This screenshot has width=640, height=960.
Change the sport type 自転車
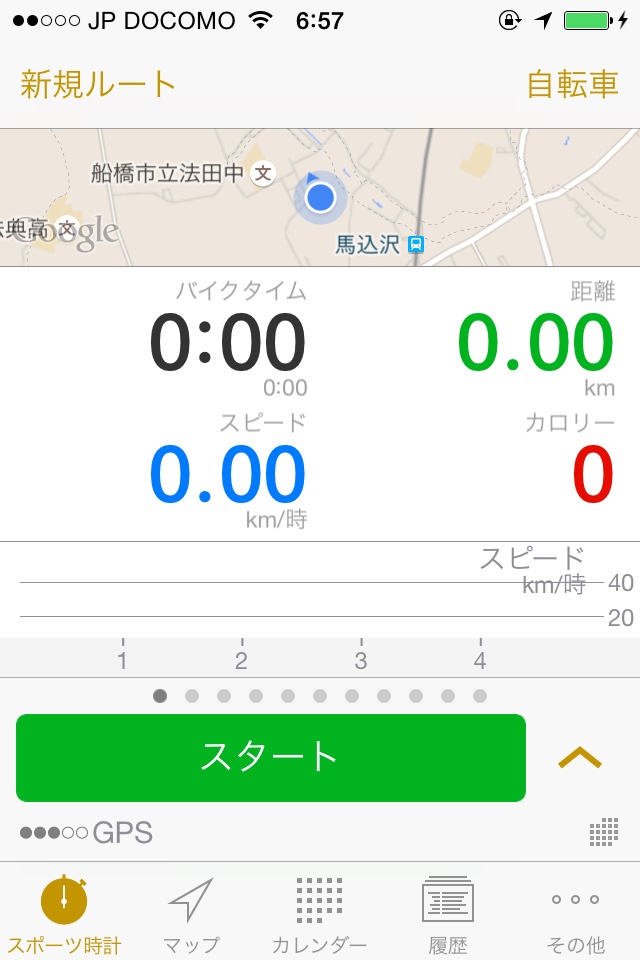click(572, 84)
